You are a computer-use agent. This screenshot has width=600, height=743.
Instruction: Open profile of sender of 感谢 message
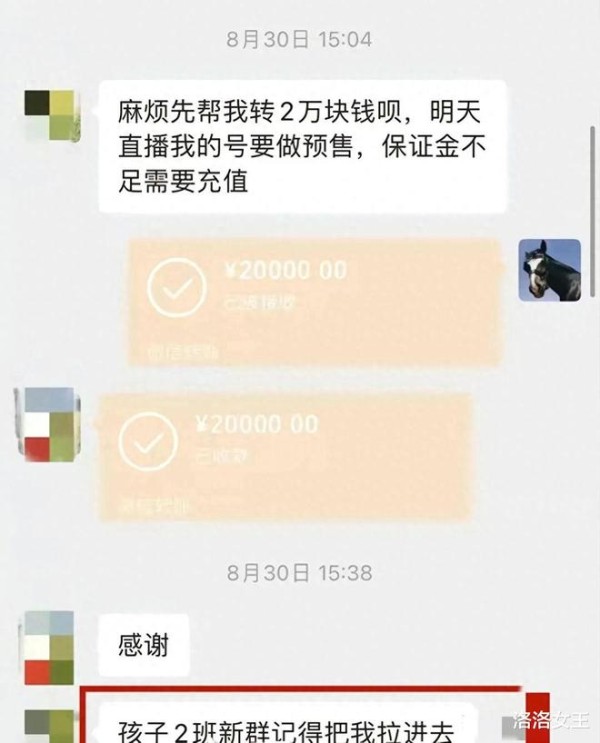click(50, 647)
